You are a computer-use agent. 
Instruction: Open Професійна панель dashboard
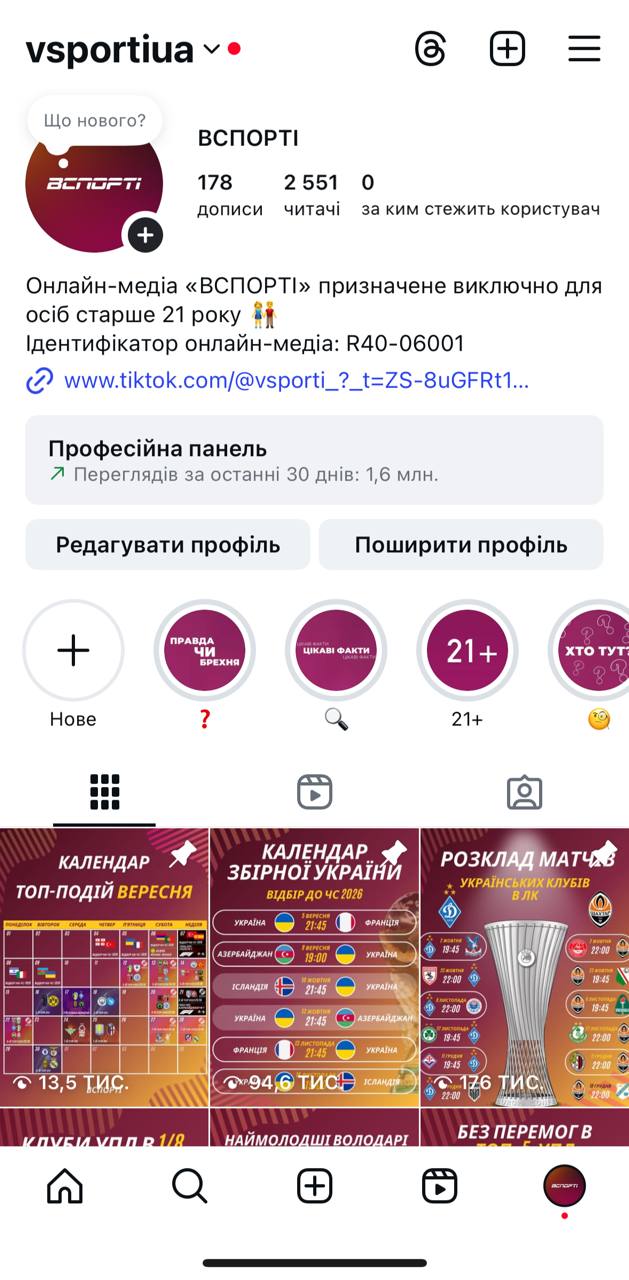click(x=314, y=460)
